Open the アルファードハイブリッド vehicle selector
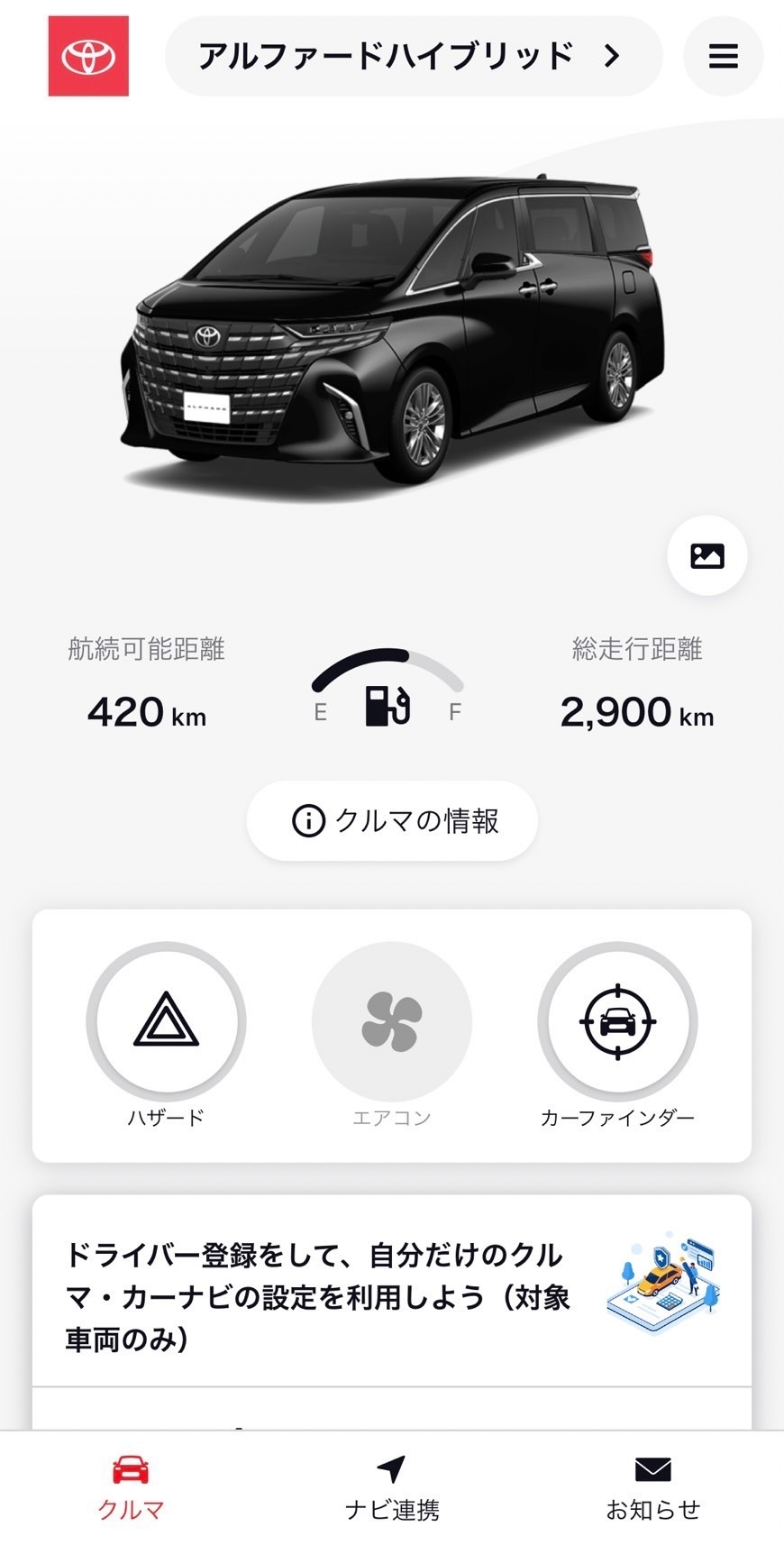This screenshot has height=1545, width=784. click(x=414, y=57)
